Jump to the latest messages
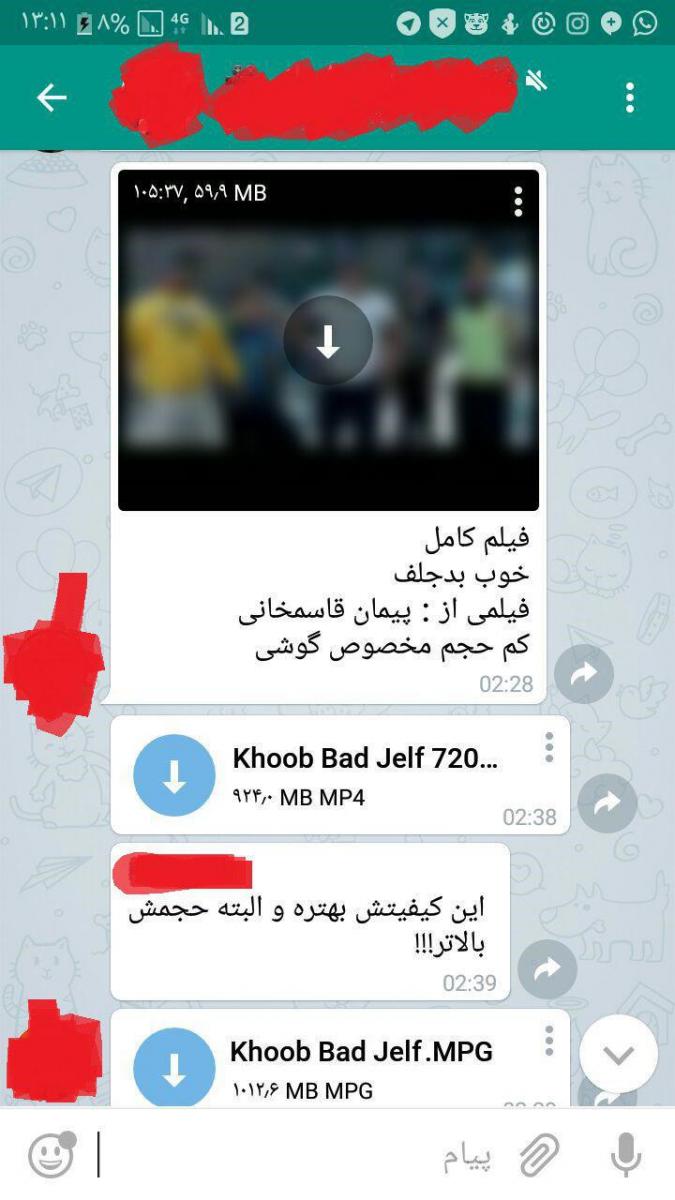Image resolution: width=675 pixels, height=1200 pixels. coord(619,1054)
